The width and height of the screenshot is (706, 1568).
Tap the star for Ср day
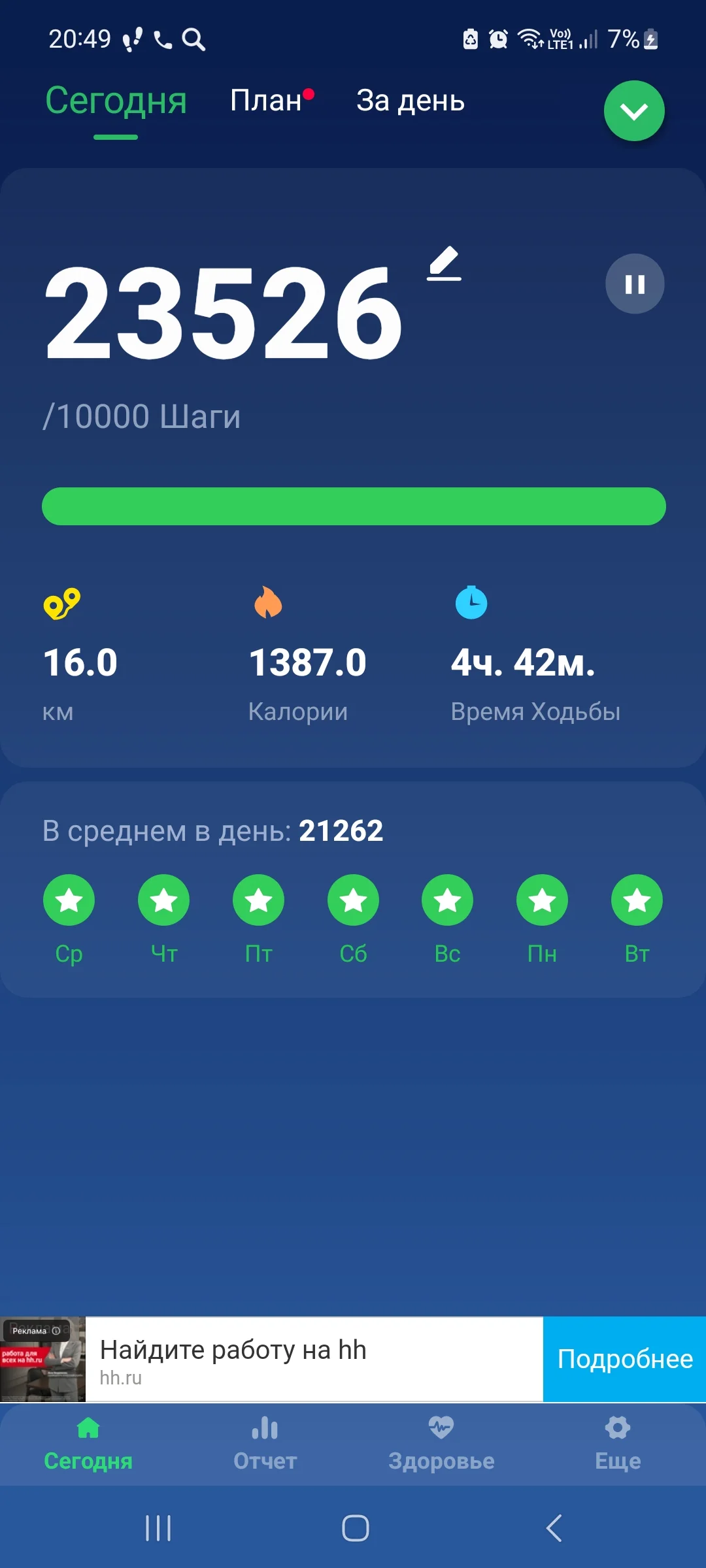click(x=69, y=900)
